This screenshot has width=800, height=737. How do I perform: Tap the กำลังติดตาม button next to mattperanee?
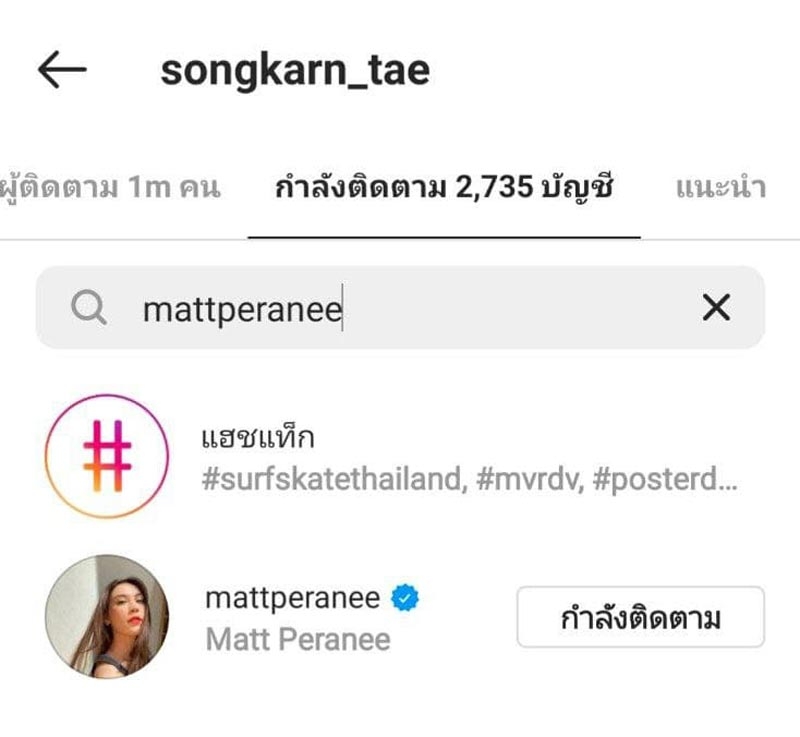tap(640, 618)
